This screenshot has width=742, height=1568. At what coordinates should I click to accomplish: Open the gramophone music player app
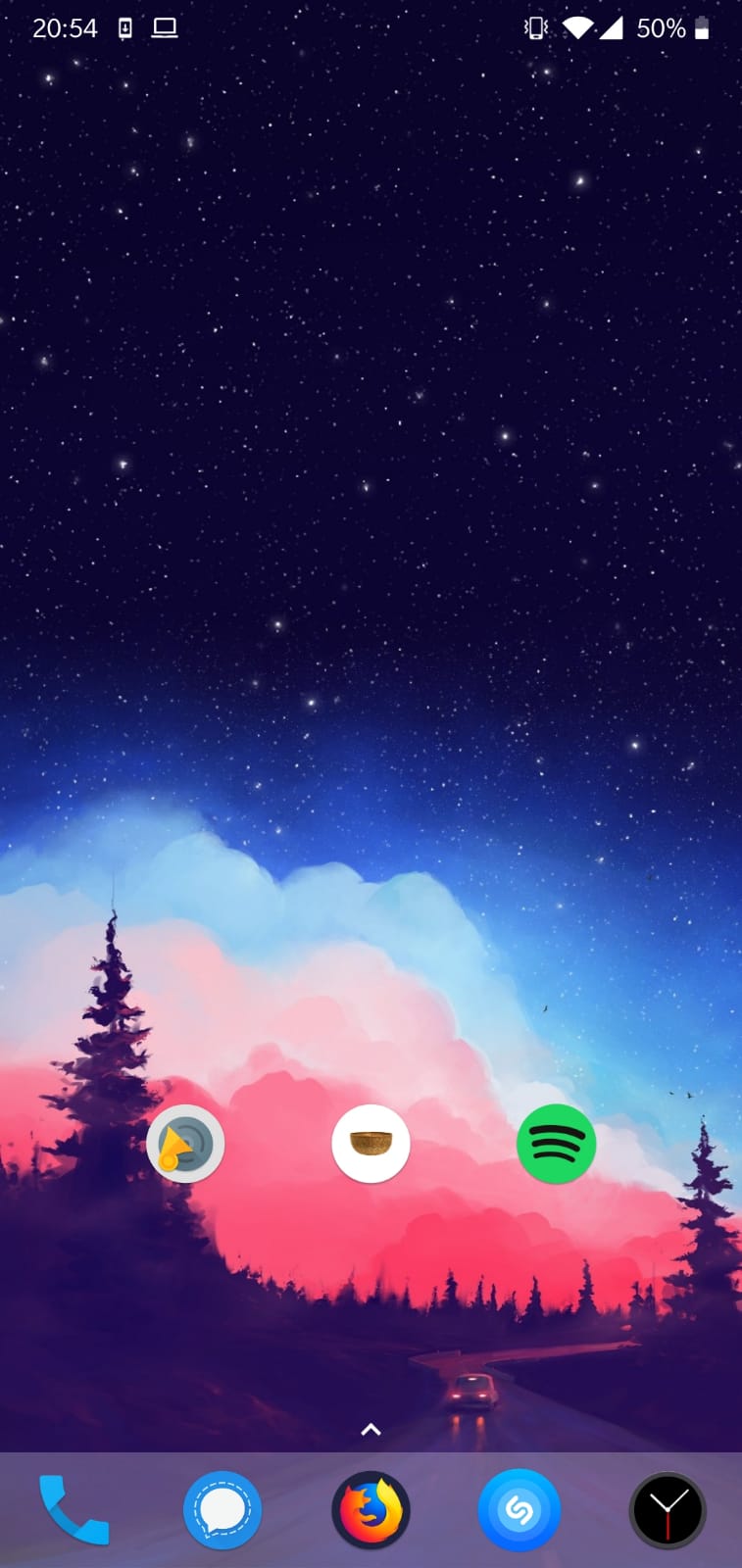pyautogui.click(x=185, y=1144)
